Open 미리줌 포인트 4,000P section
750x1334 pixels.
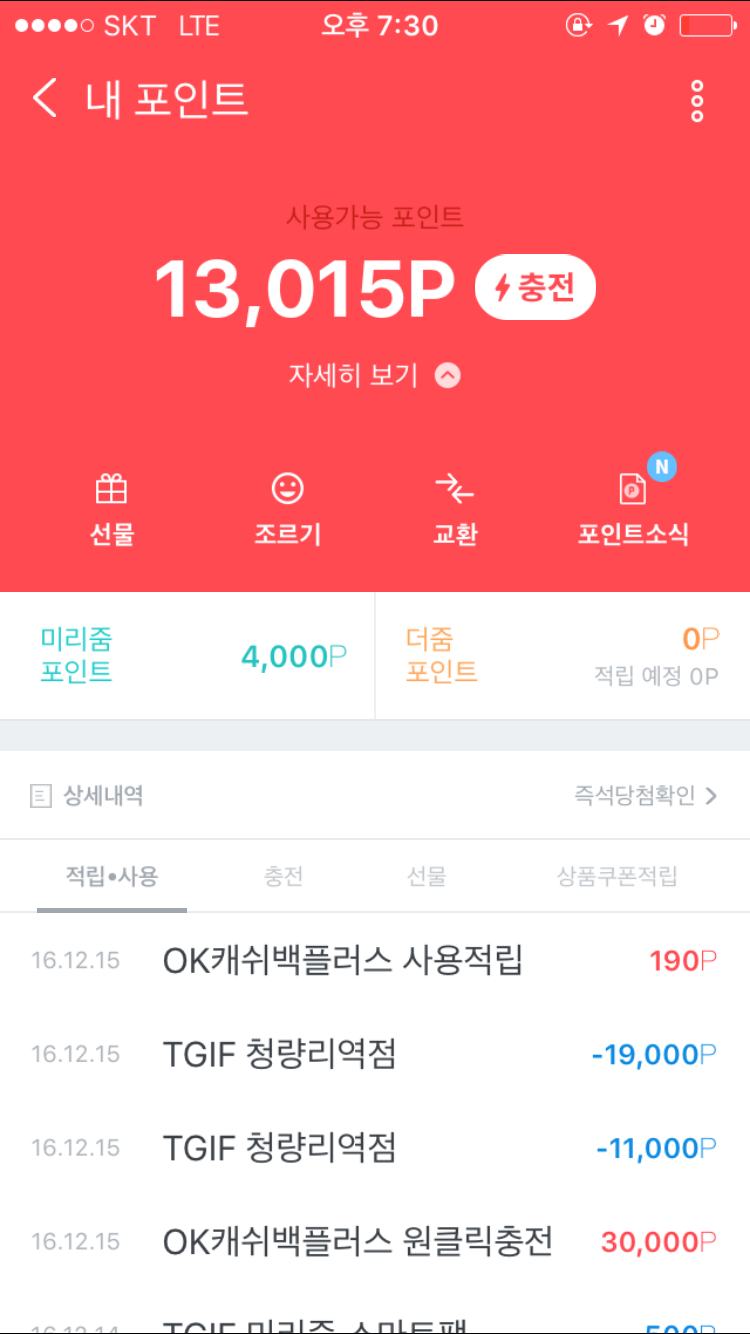(188, 656)
